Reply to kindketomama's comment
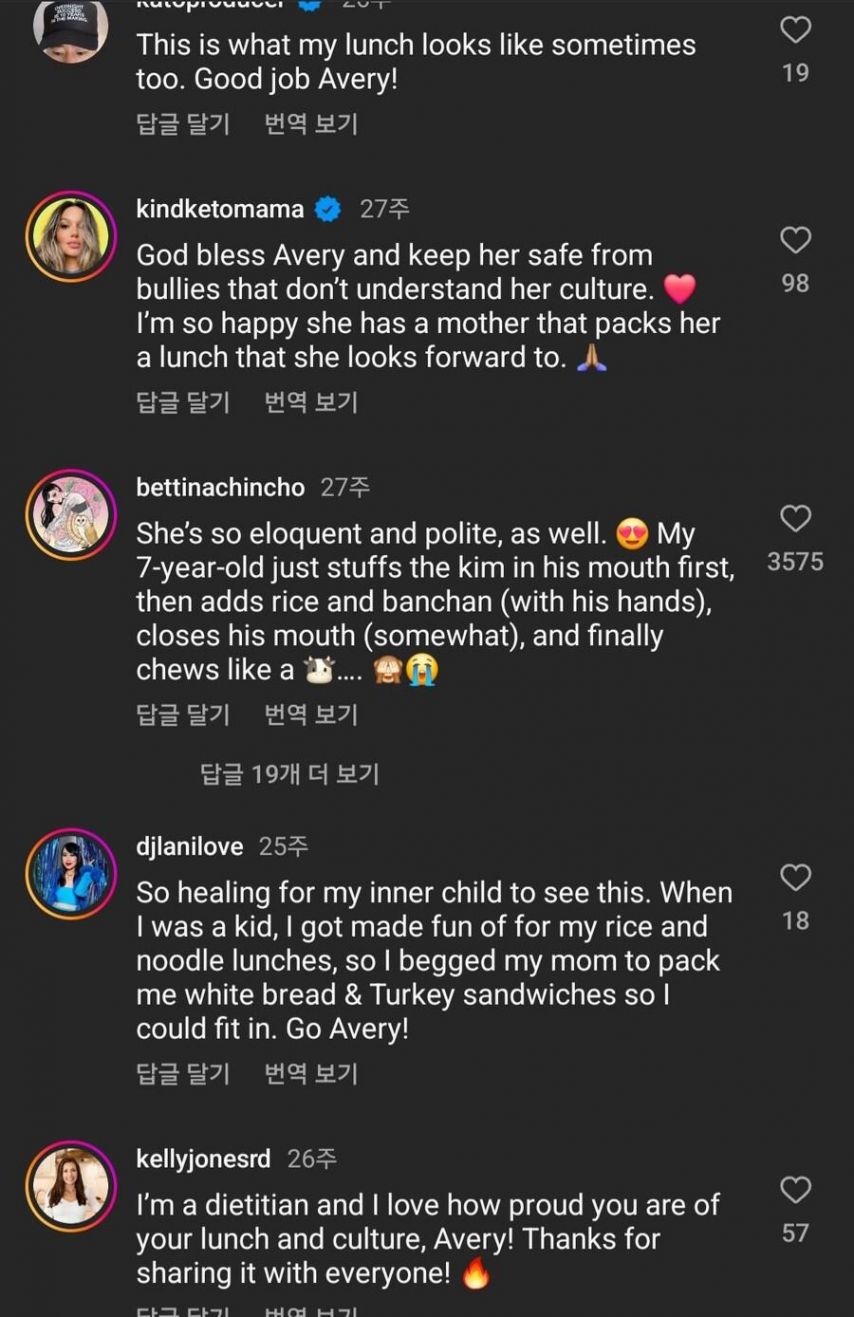Image resolution: width=854 pixels, height=1317 pixels. [x=183, y=402]
